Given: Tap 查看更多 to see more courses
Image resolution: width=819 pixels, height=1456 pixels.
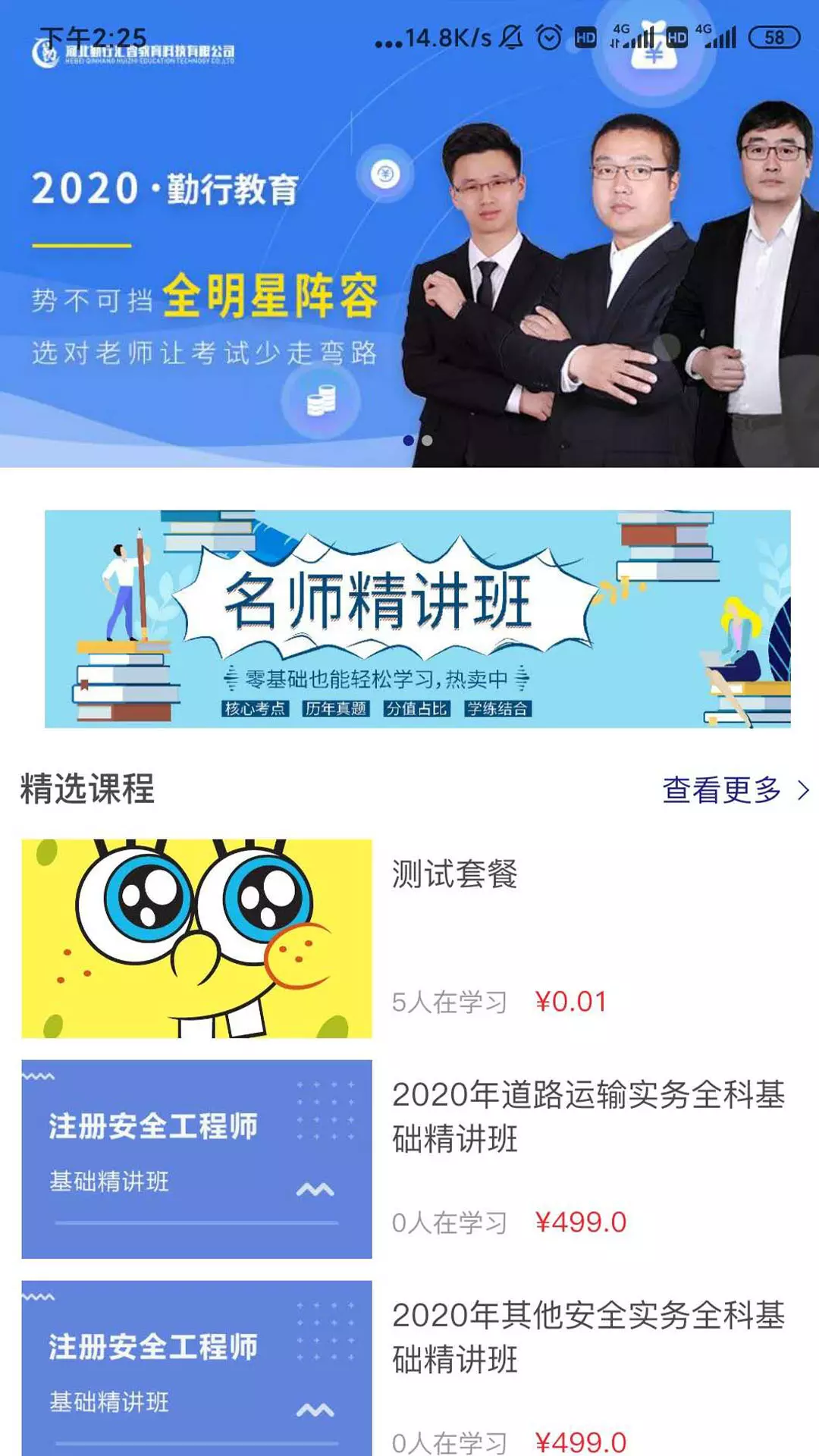Looking at the screenshot, I should coord(735,790).
